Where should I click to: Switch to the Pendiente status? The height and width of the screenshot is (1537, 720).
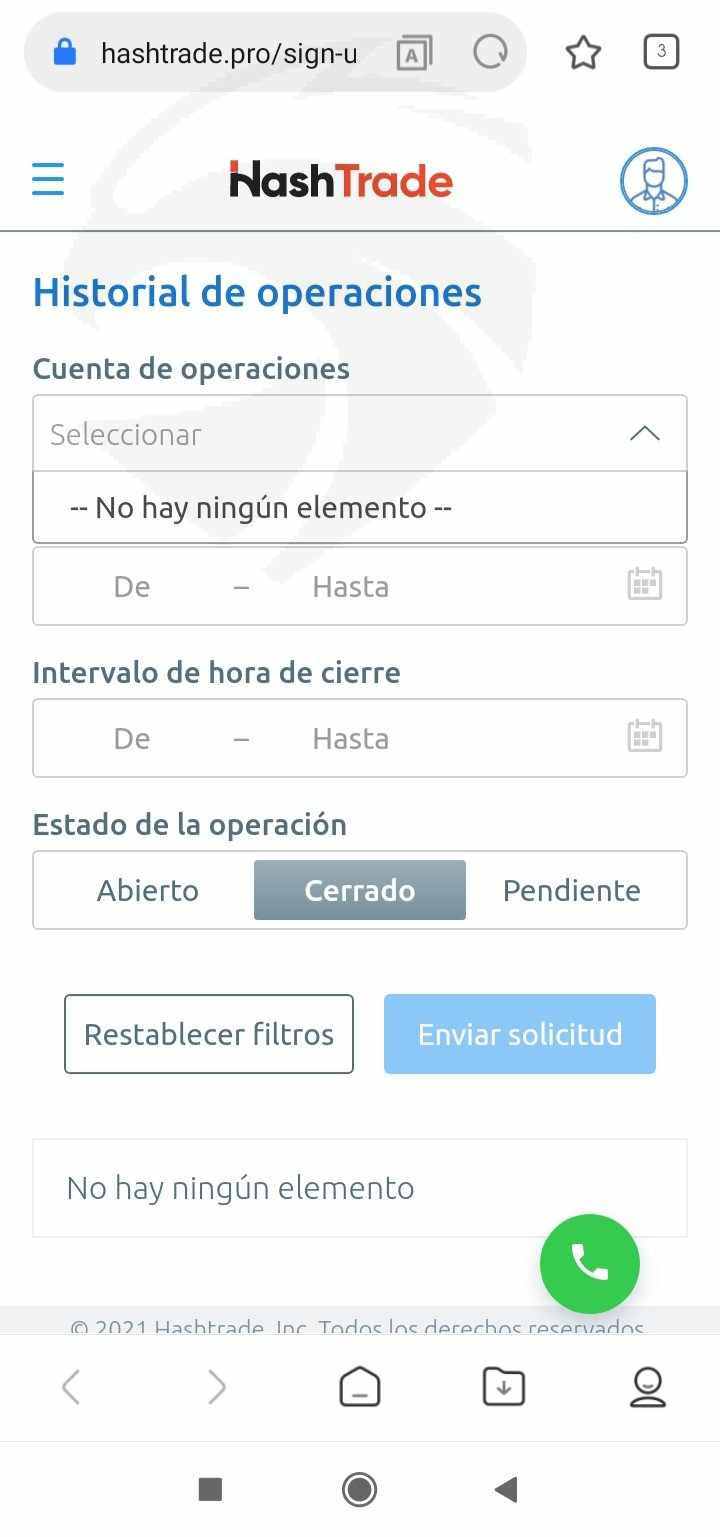click(572, 890)
